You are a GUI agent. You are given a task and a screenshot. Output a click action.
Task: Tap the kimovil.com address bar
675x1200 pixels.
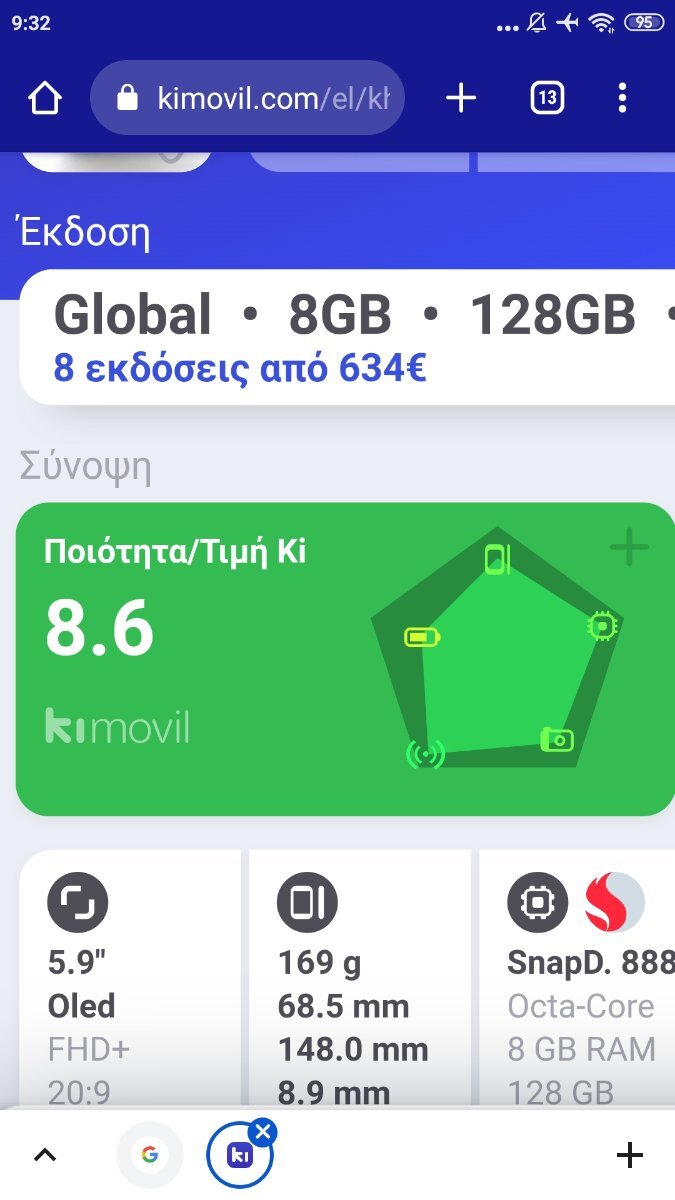point(247,98)
